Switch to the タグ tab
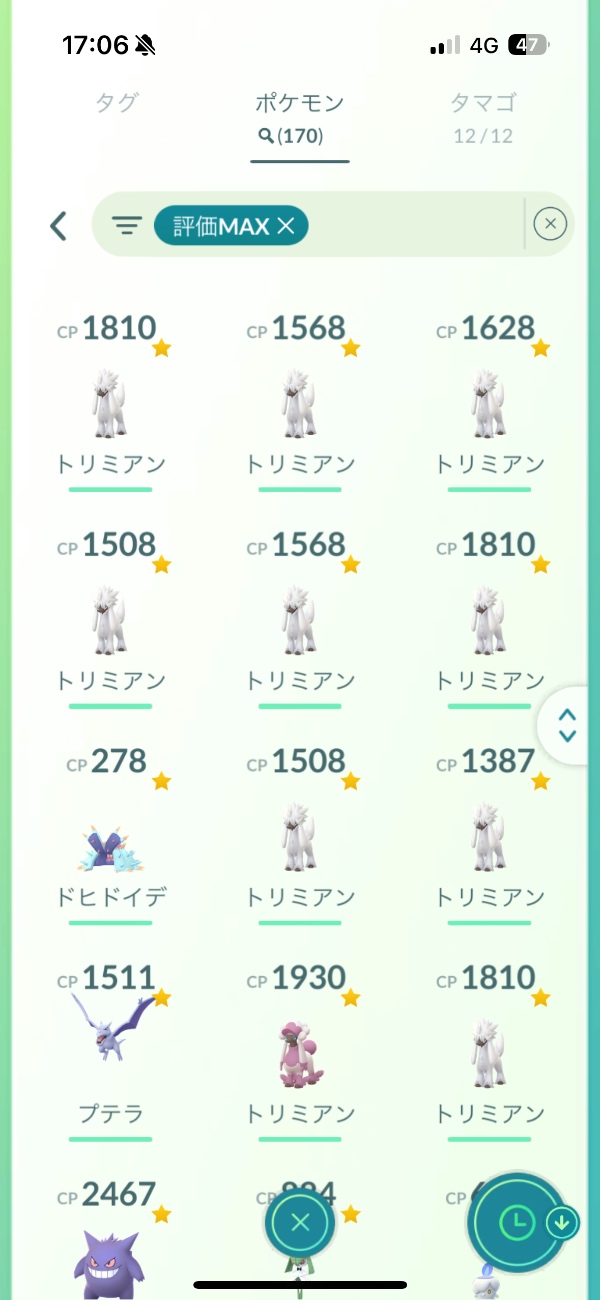 (x=116, y=102)
